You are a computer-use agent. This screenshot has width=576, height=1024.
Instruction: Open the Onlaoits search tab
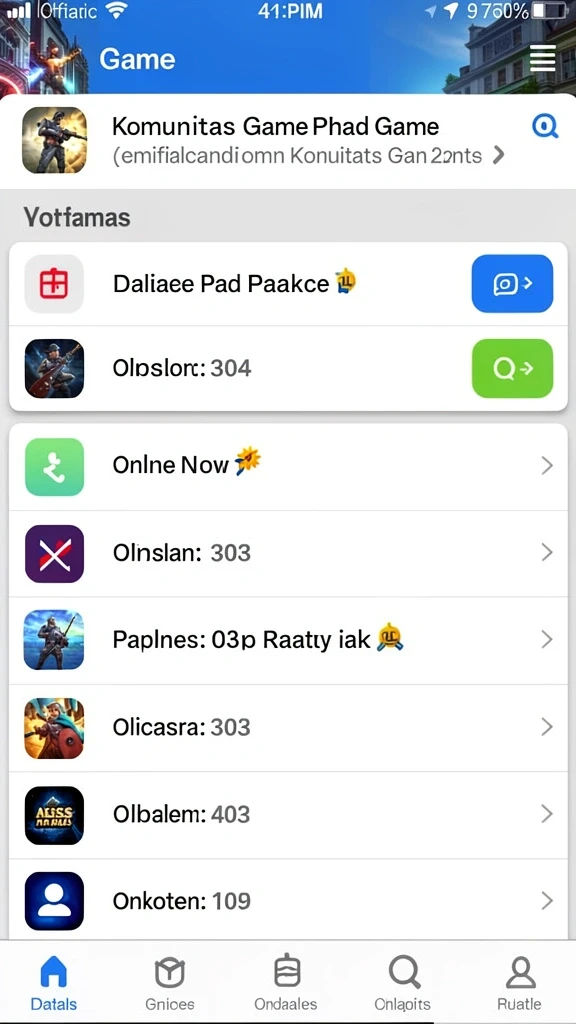(402, 982)
